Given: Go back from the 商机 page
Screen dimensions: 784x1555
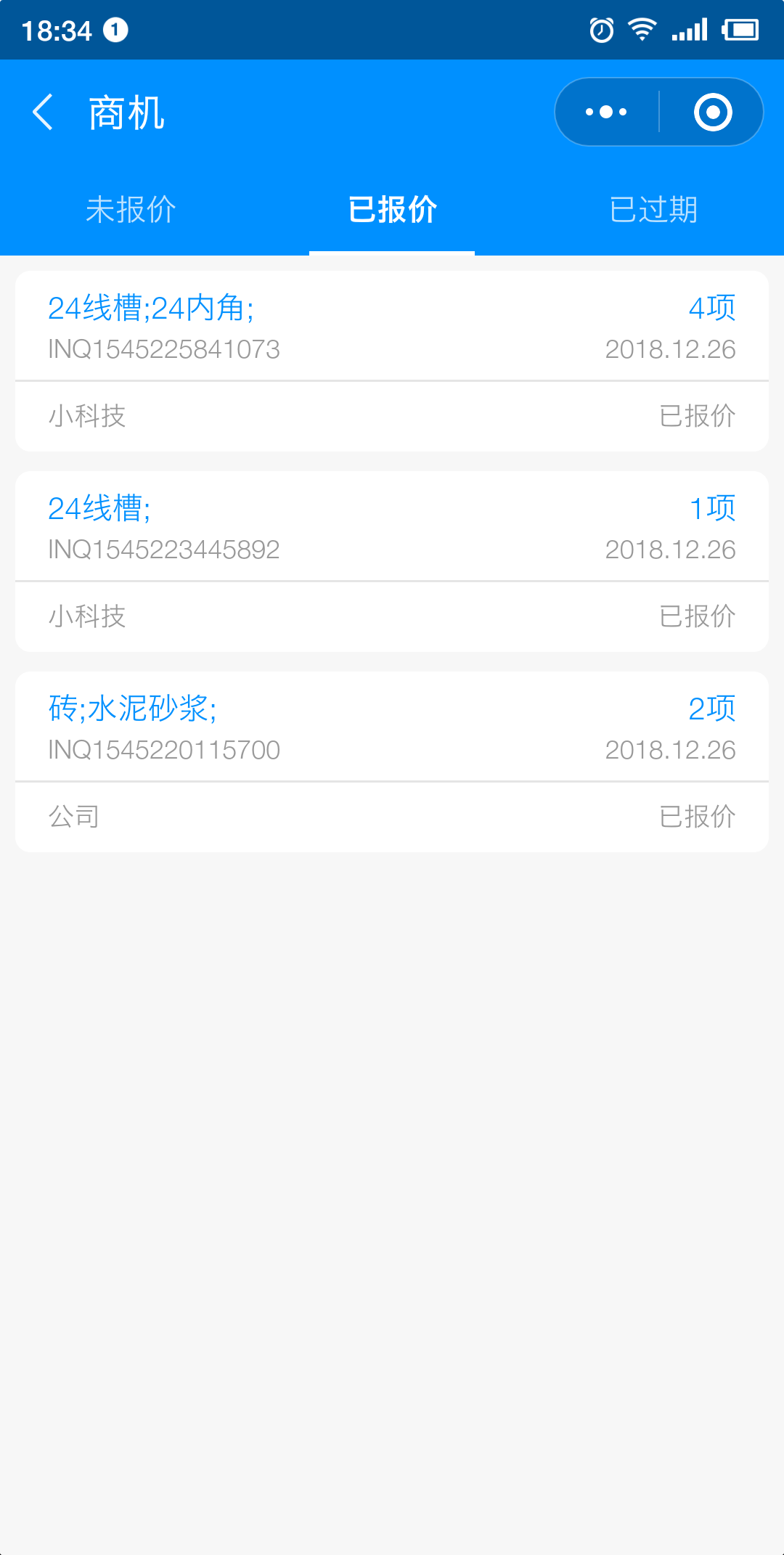Looking at the screenshot, I should 44,113.
